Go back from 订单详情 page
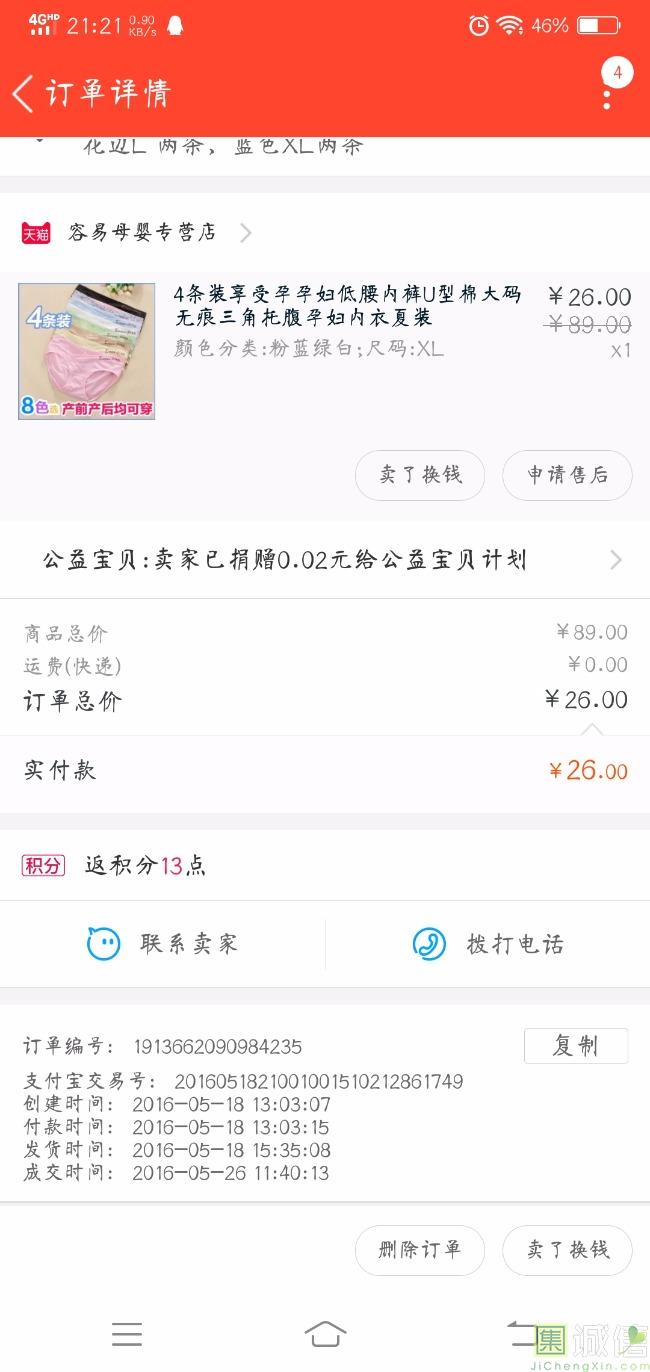 pyautogui.click(x=24, y=94)
